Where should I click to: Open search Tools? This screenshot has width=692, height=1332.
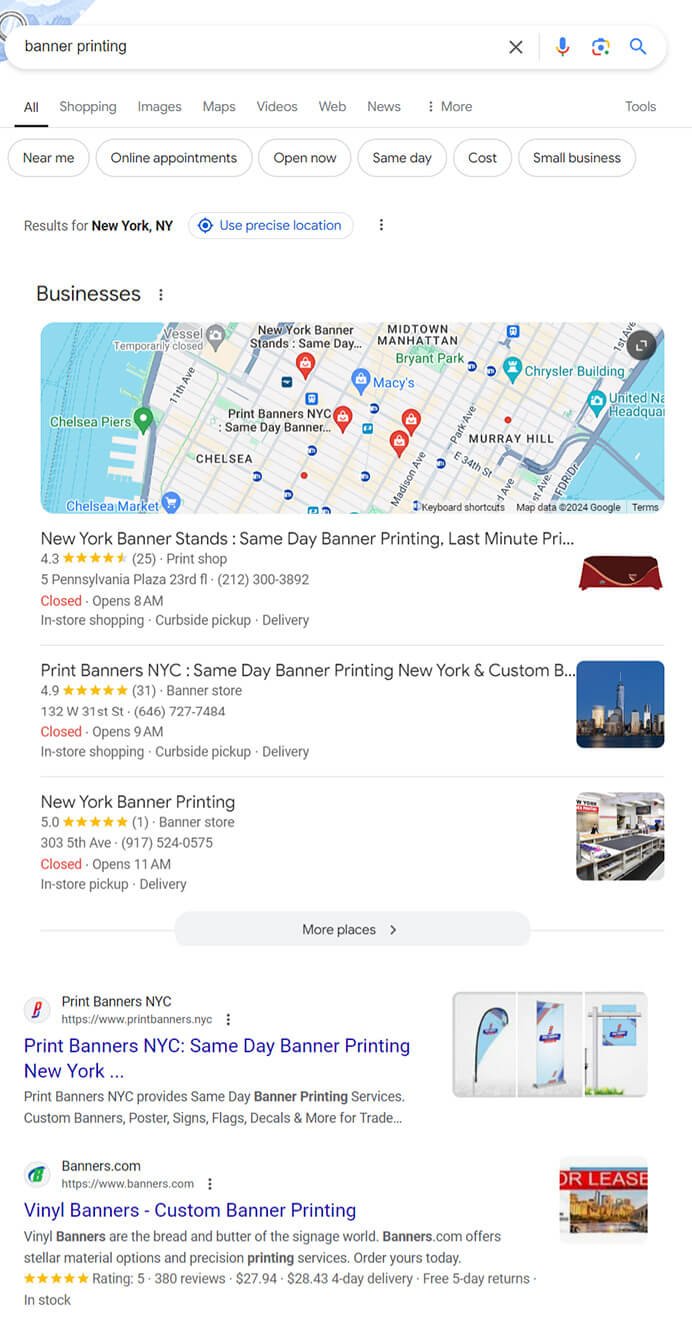tap(640, 107)
